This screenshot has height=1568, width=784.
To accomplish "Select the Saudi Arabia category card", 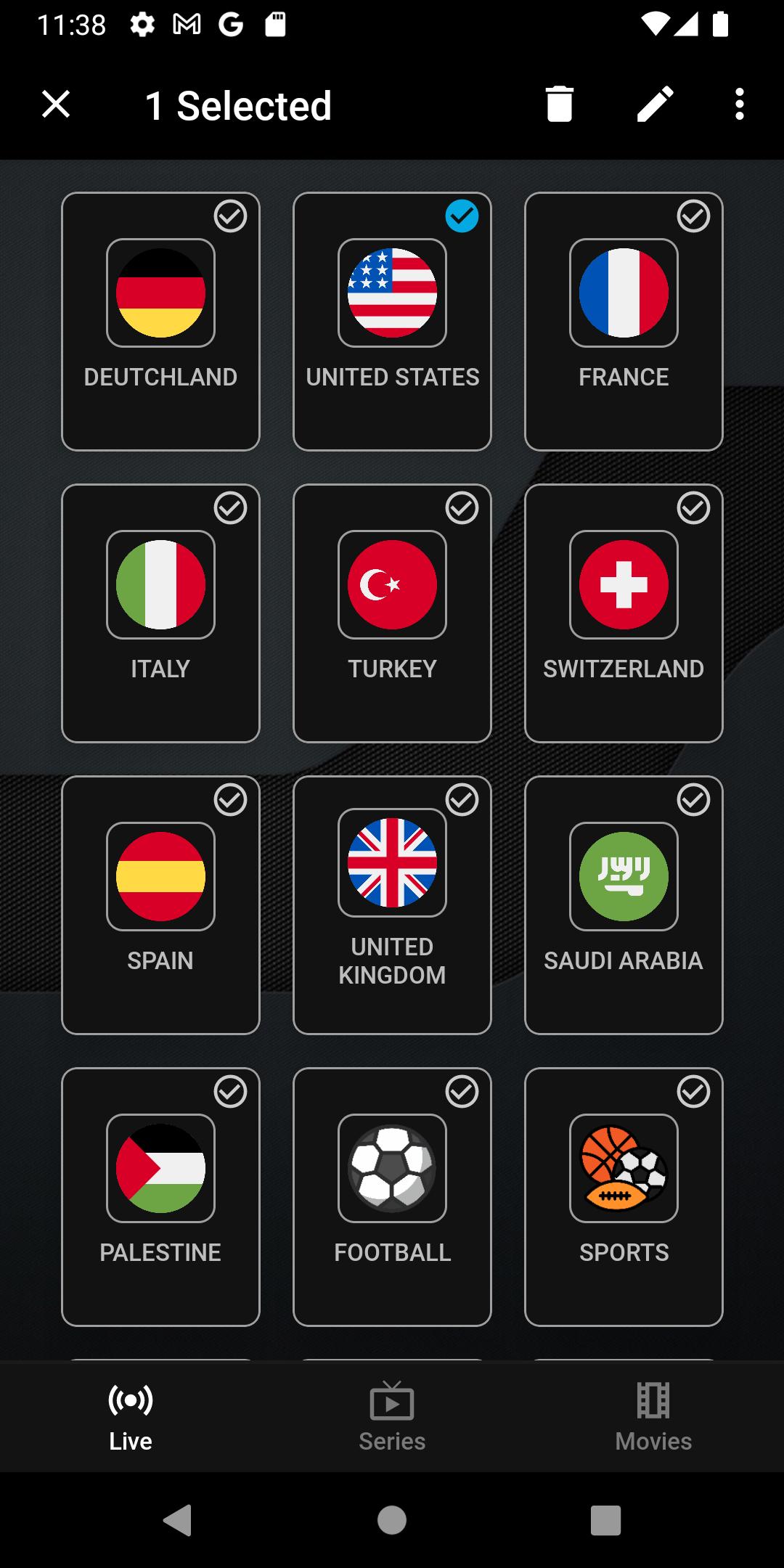I will pos(624,905).
